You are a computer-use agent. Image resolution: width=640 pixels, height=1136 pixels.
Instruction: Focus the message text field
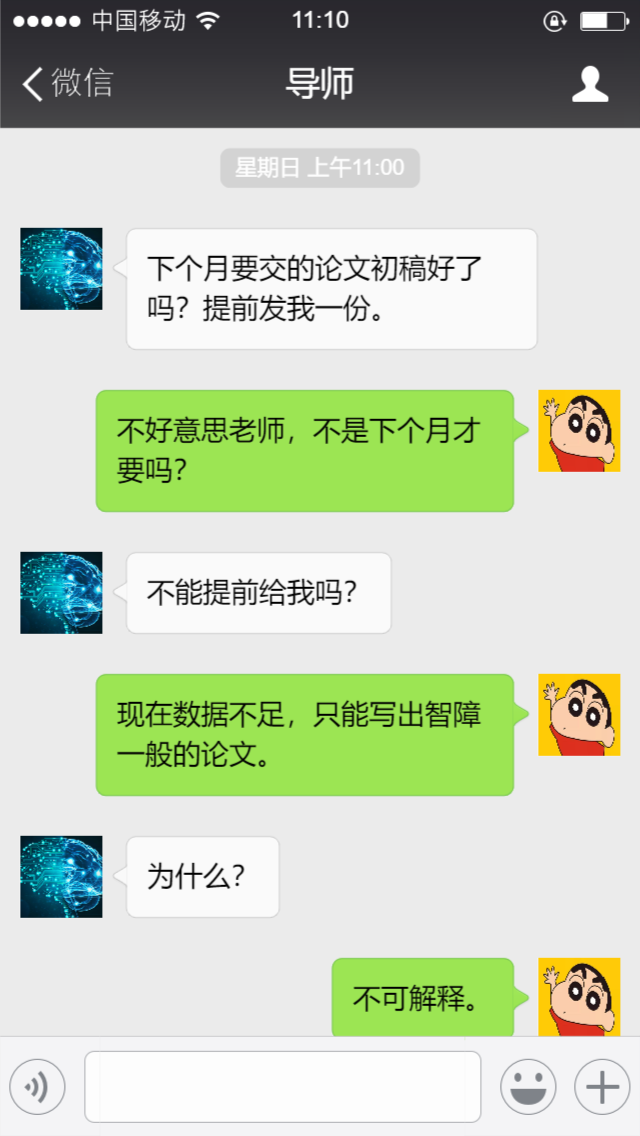(282, 1086)
